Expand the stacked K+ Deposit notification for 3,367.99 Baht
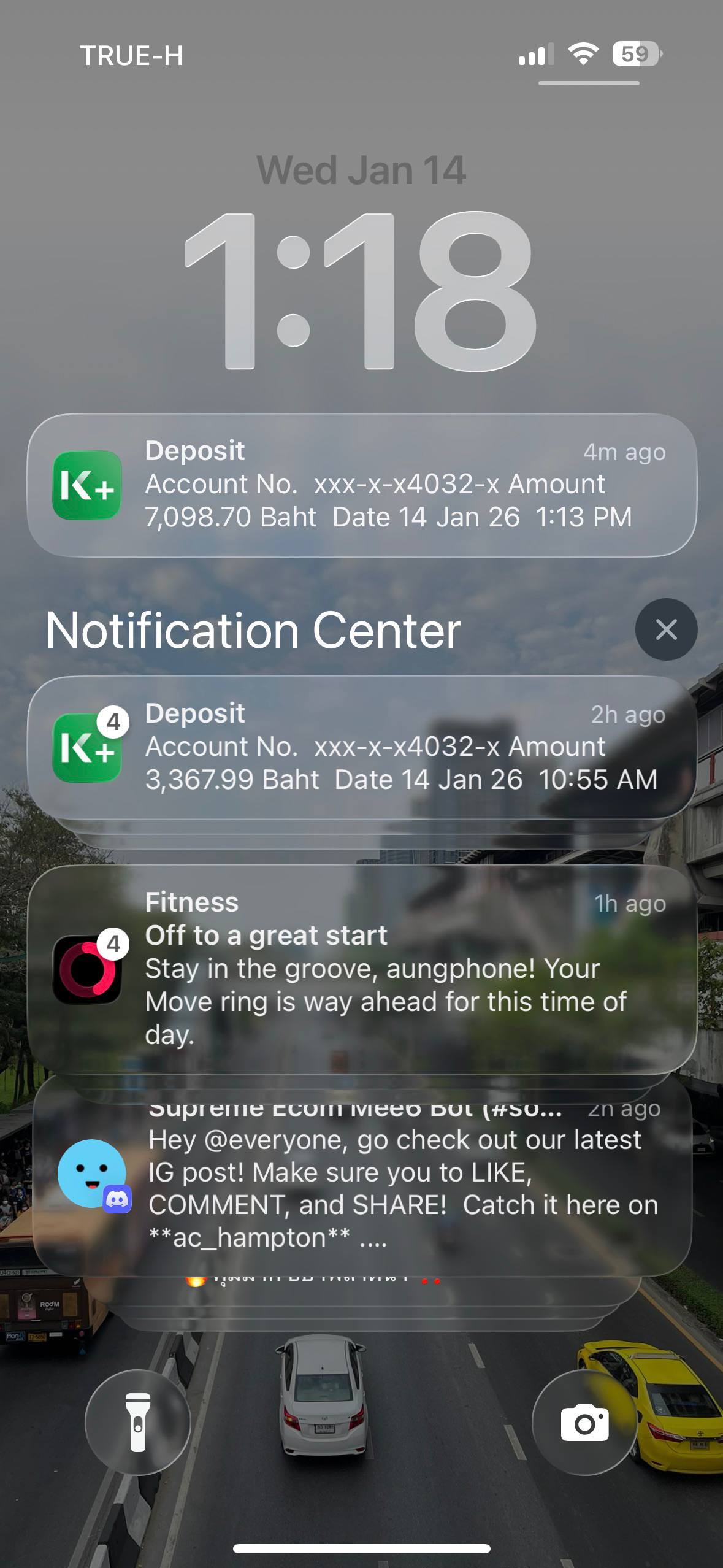Viewport: 723px width, 1568px height. 362,747
